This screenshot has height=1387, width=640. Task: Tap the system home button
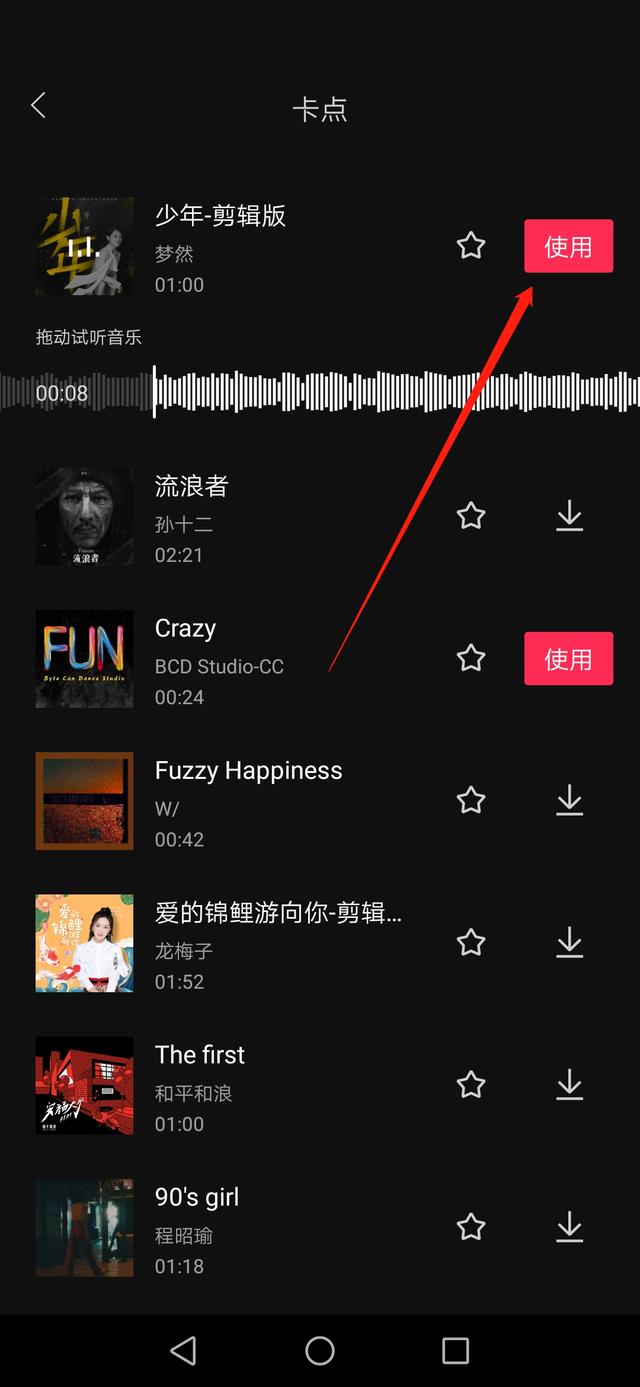pyautogui.click(x=320, y=1351)
